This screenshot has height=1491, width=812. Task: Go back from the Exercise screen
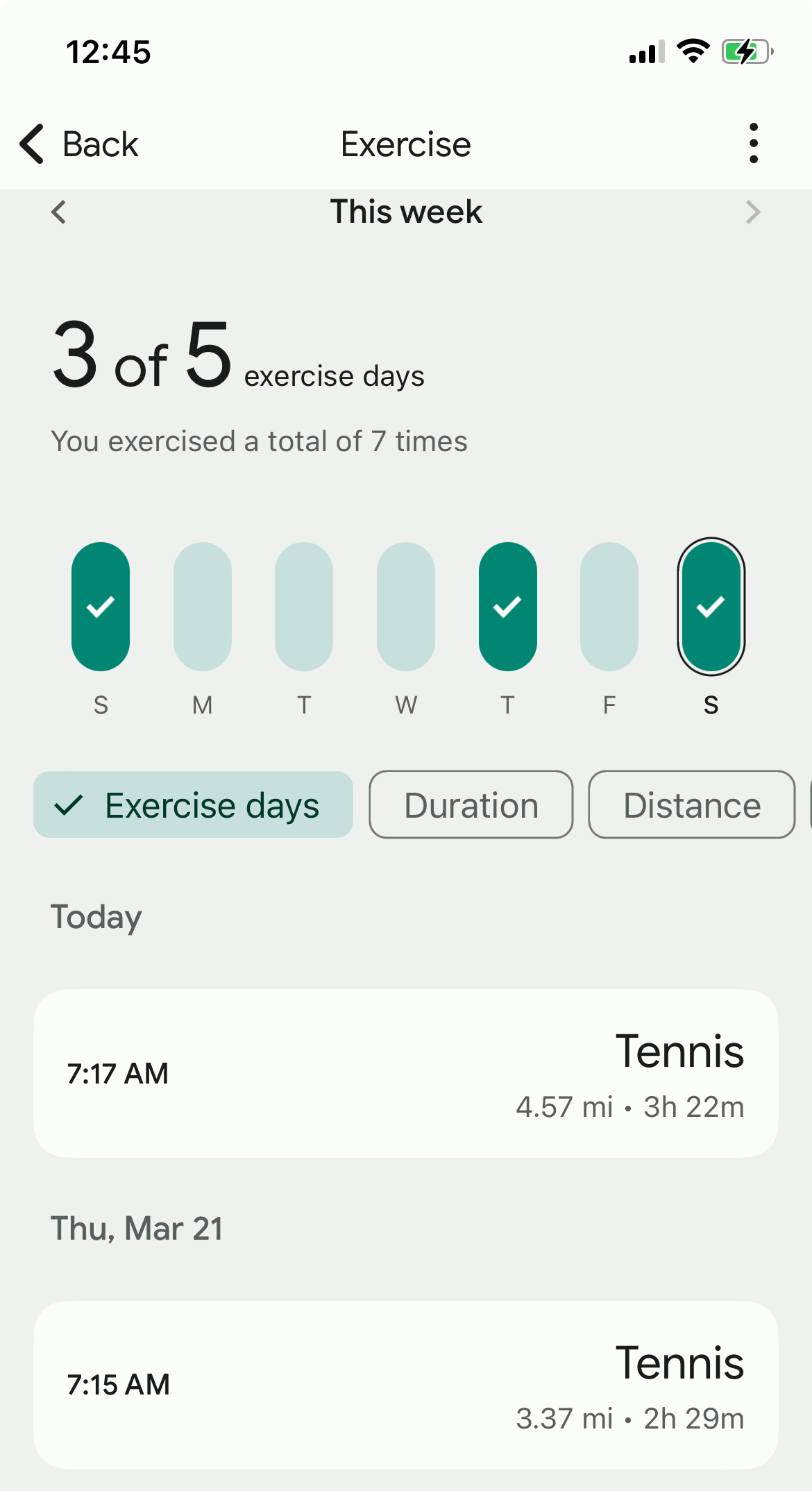coord(79,144)
